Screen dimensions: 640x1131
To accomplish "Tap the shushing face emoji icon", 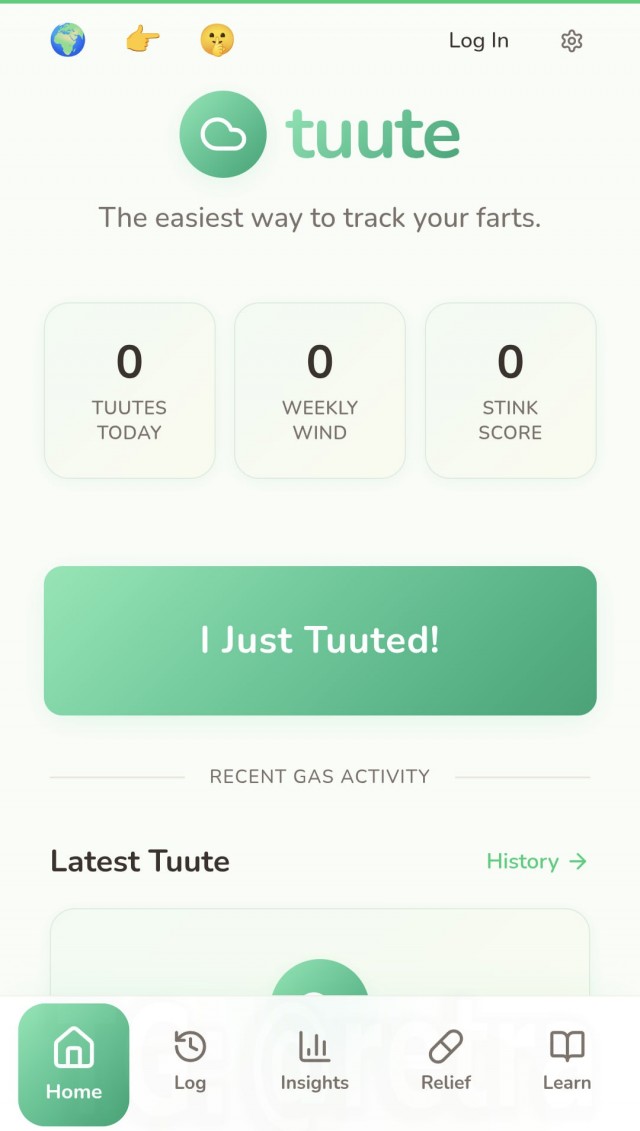I will pyautogui.click(x=217, y=41).
